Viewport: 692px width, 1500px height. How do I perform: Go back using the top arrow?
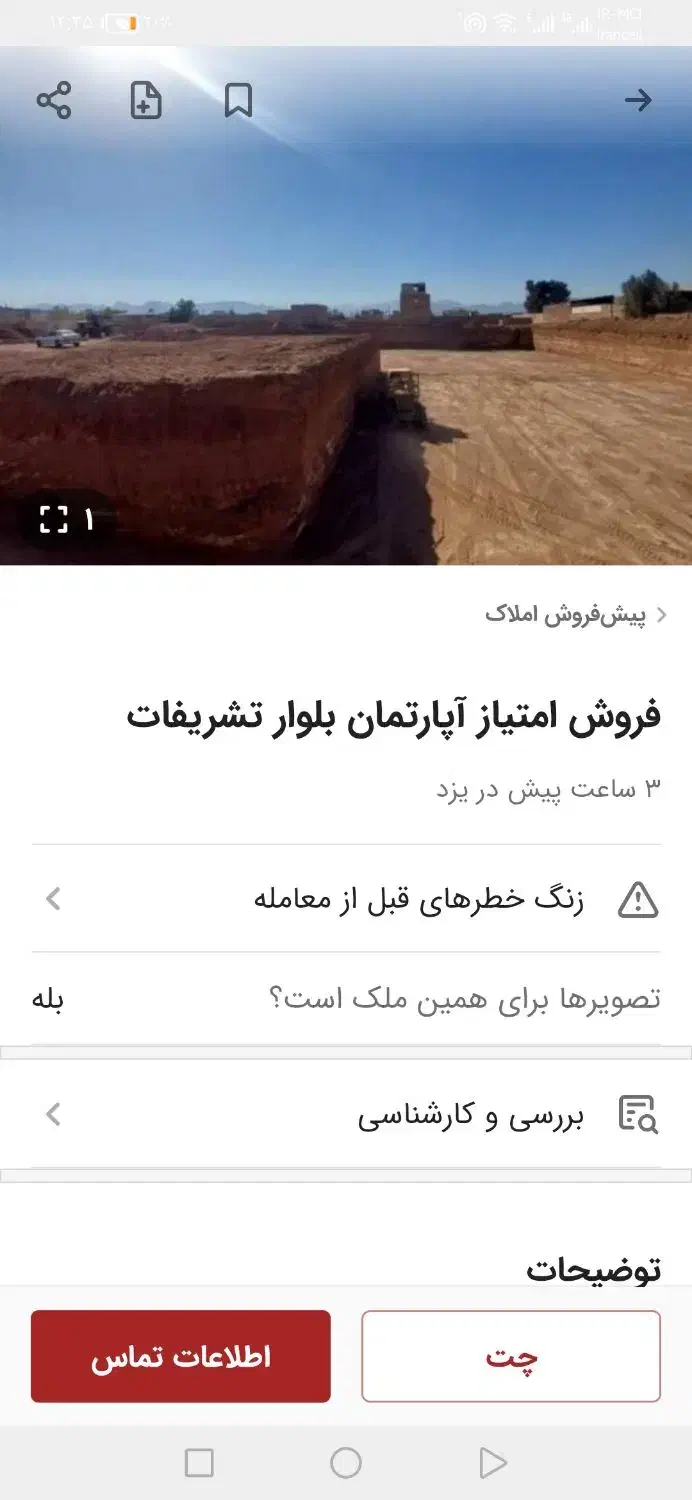(x=638, y=100)
